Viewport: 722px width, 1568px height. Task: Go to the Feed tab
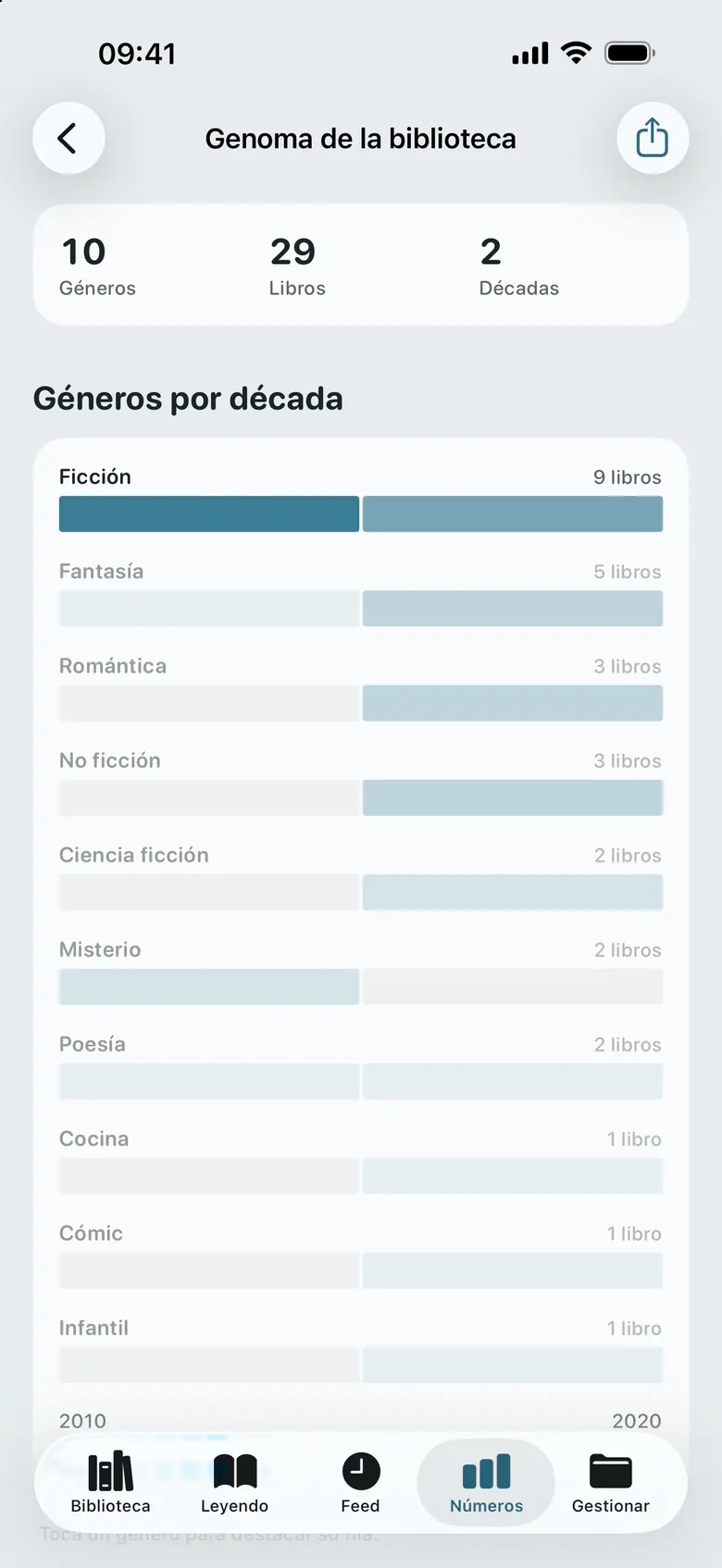tap(361, 1483)
